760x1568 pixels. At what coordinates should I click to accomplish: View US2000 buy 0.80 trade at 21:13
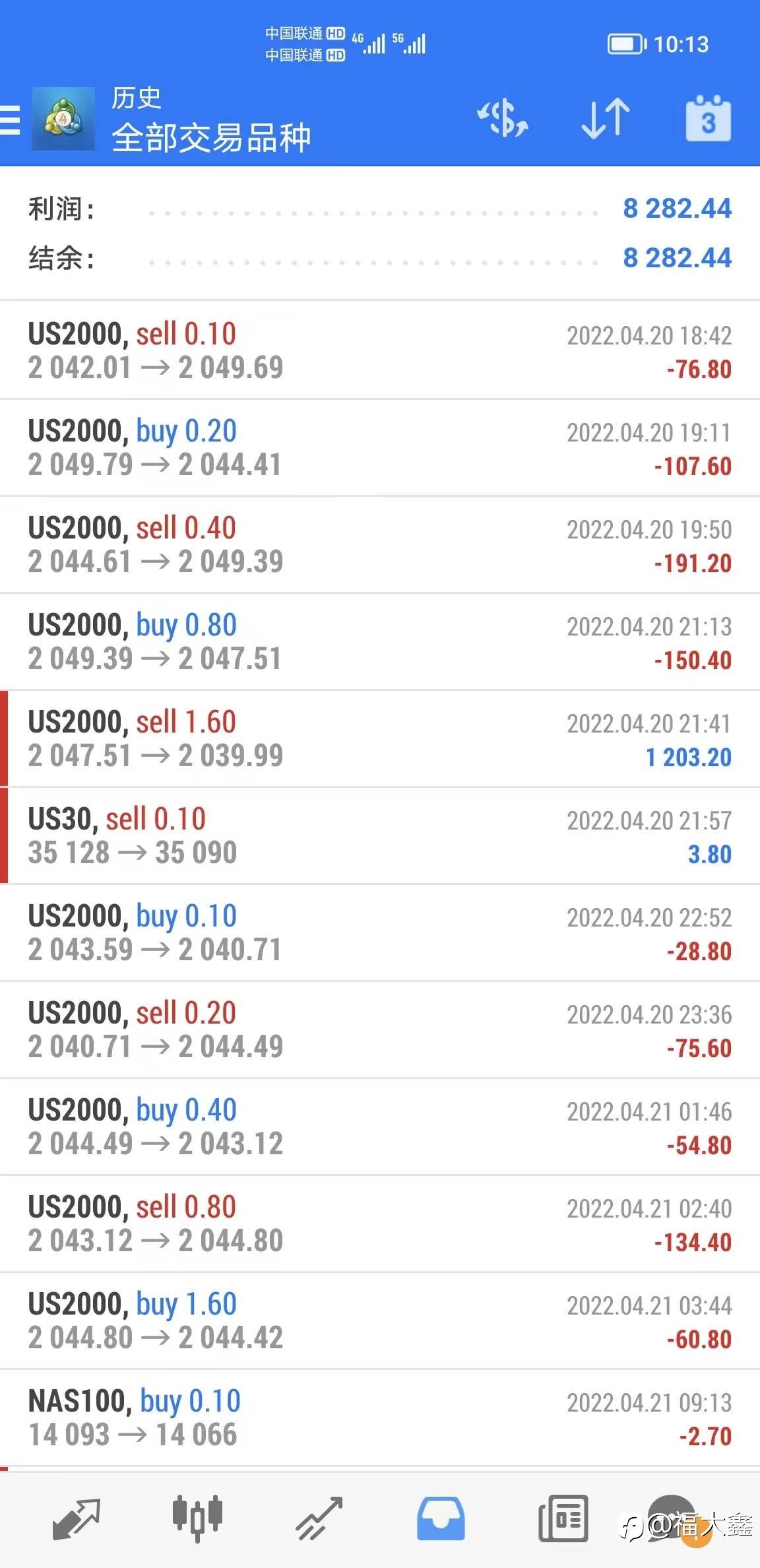(x=380, y=641)
